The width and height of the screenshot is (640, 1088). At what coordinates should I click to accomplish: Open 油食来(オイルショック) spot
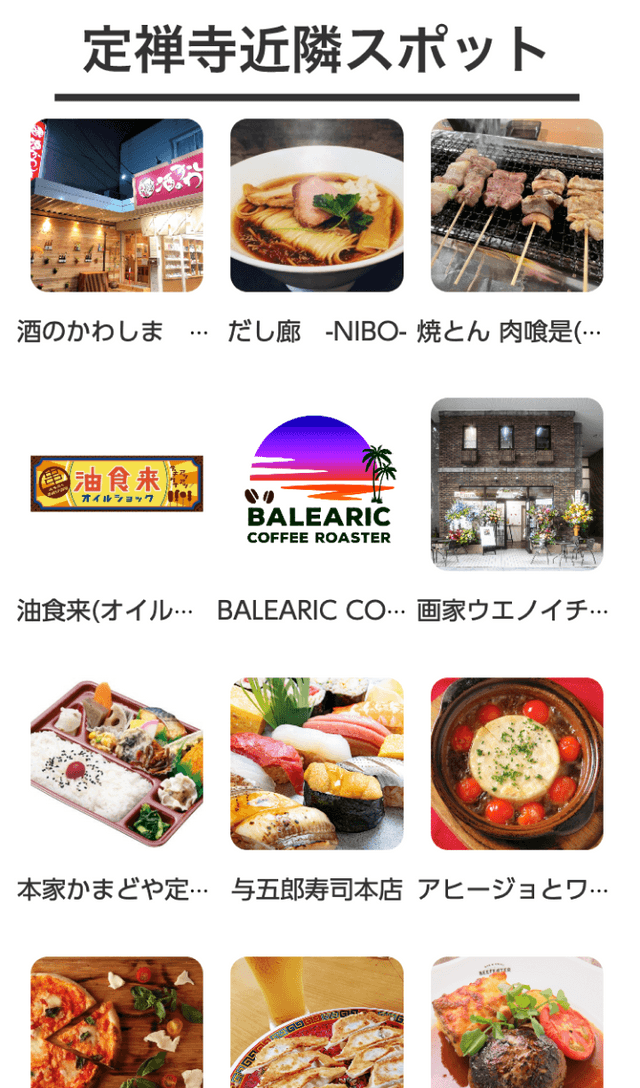pyautogui.click(x=116, y=484)
